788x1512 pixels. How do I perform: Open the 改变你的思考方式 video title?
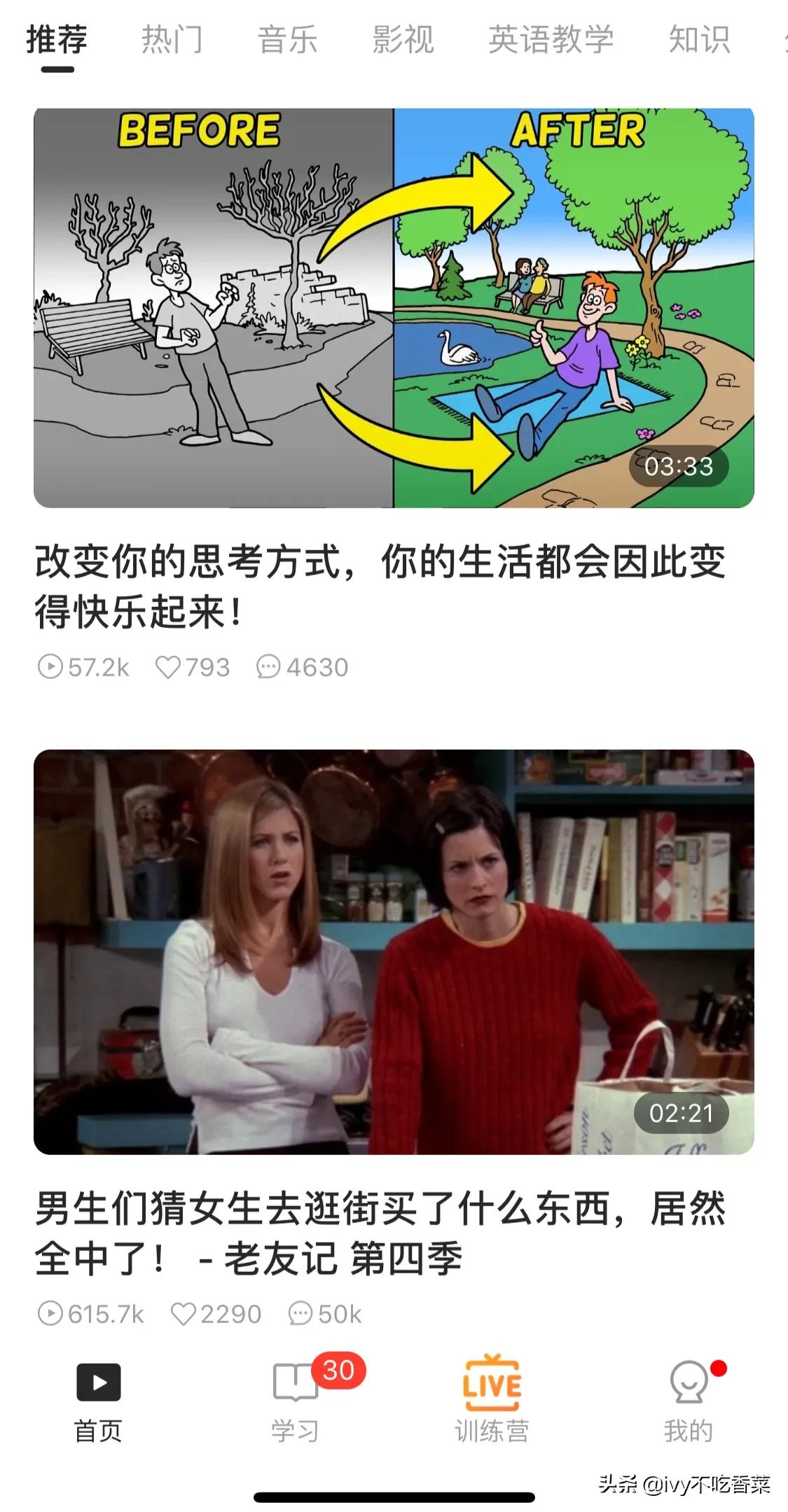(x=380, y=587)
